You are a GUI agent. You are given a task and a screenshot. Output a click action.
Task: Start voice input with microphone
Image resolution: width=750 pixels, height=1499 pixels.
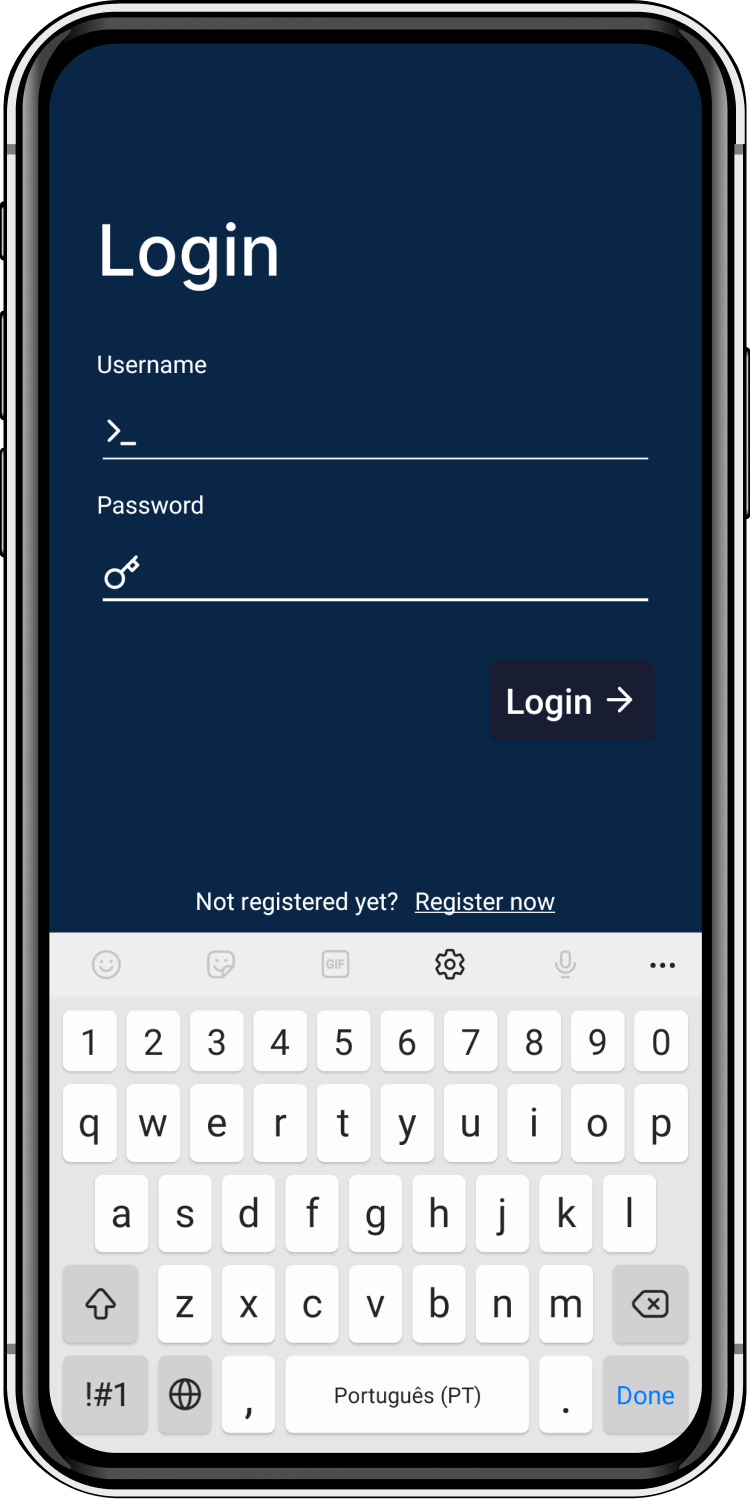coord(565,965)
